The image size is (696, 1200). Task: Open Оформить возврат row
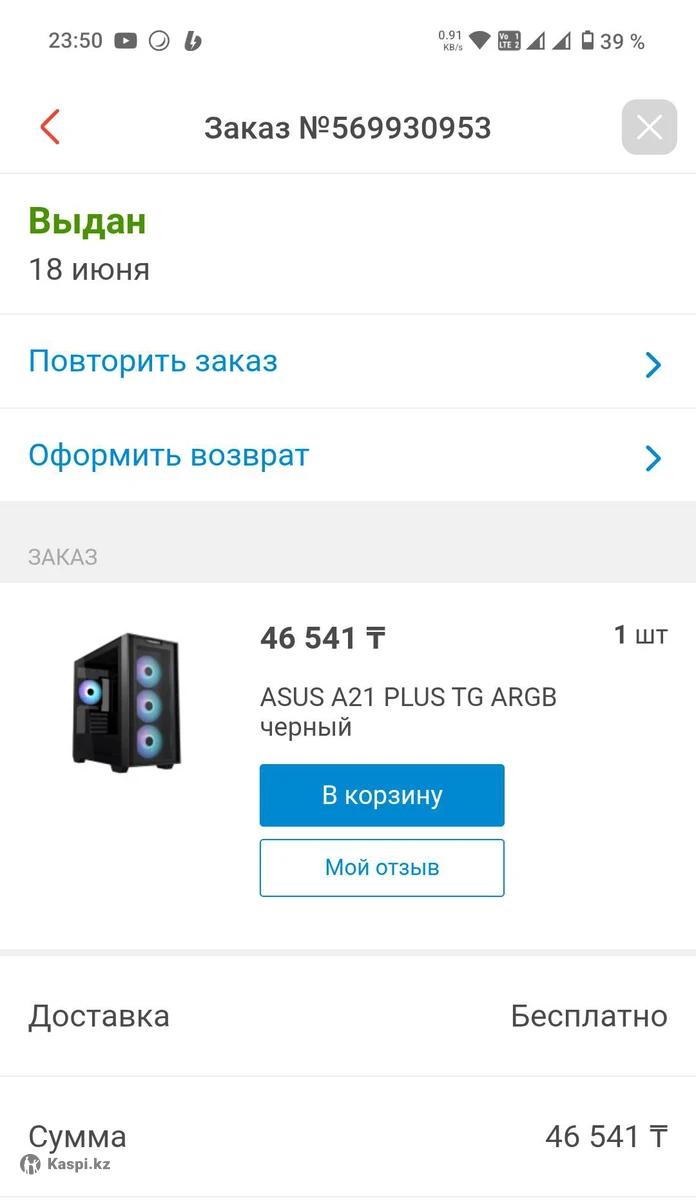[347, 456]
